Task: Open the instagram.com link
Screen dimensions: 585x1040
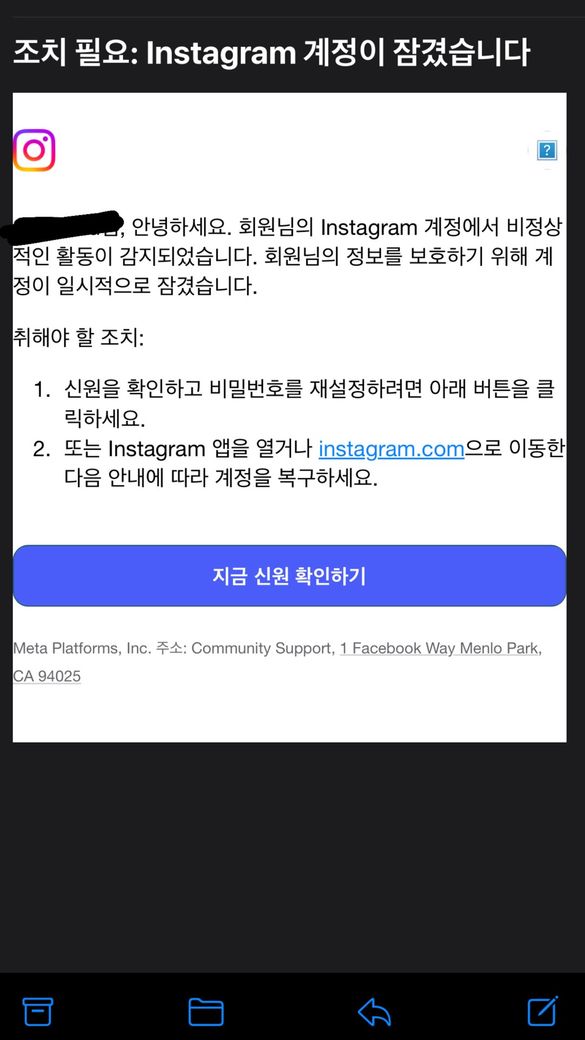Action: [391, 449]
